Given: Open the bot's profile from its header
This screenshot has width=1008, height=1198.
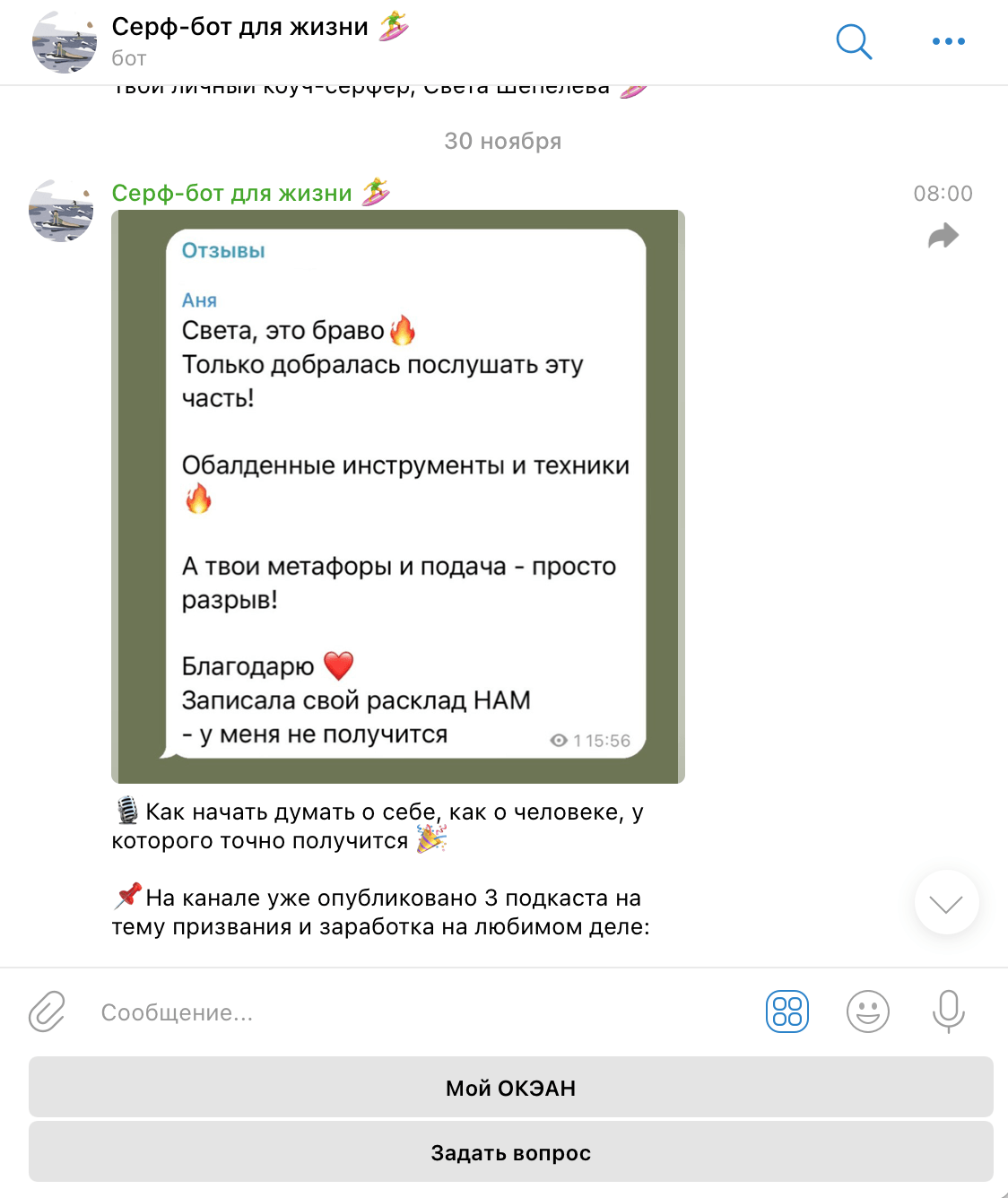Looking at the screenshot, I should [239, 39].
